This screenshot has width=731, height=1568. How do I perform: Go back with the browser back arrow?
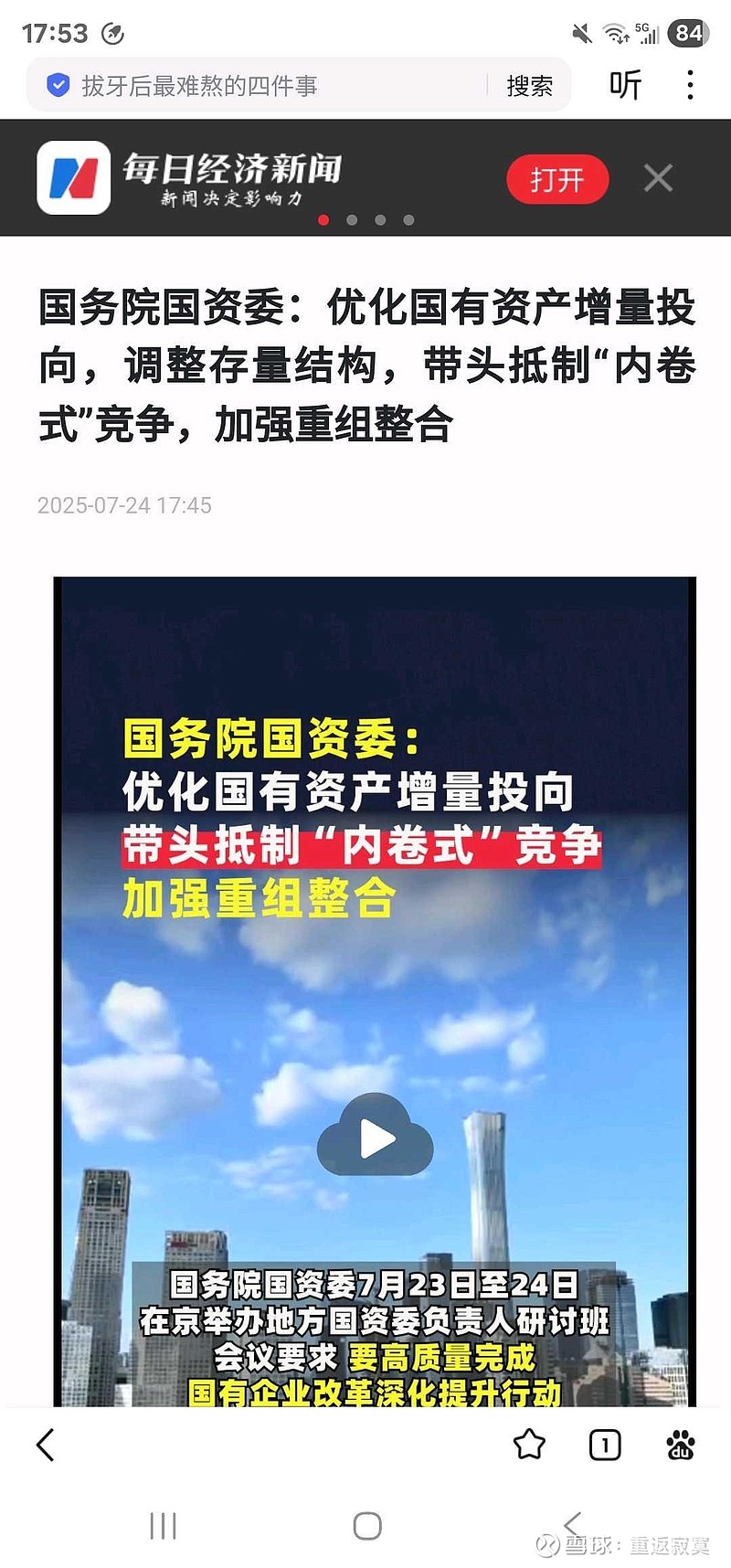46,1445
